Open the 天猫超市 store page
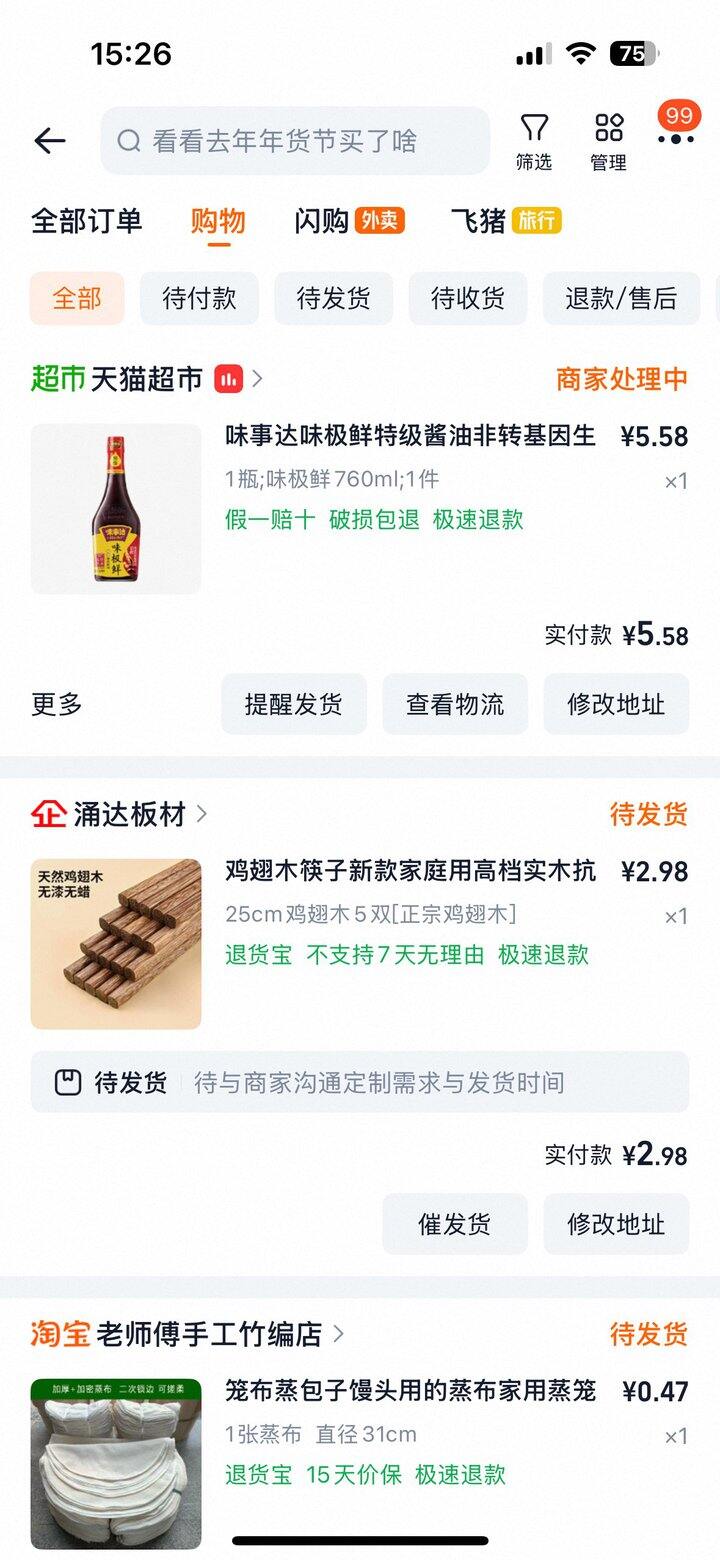Screen dimensions: 720x1560 click(x=147, y=379)
